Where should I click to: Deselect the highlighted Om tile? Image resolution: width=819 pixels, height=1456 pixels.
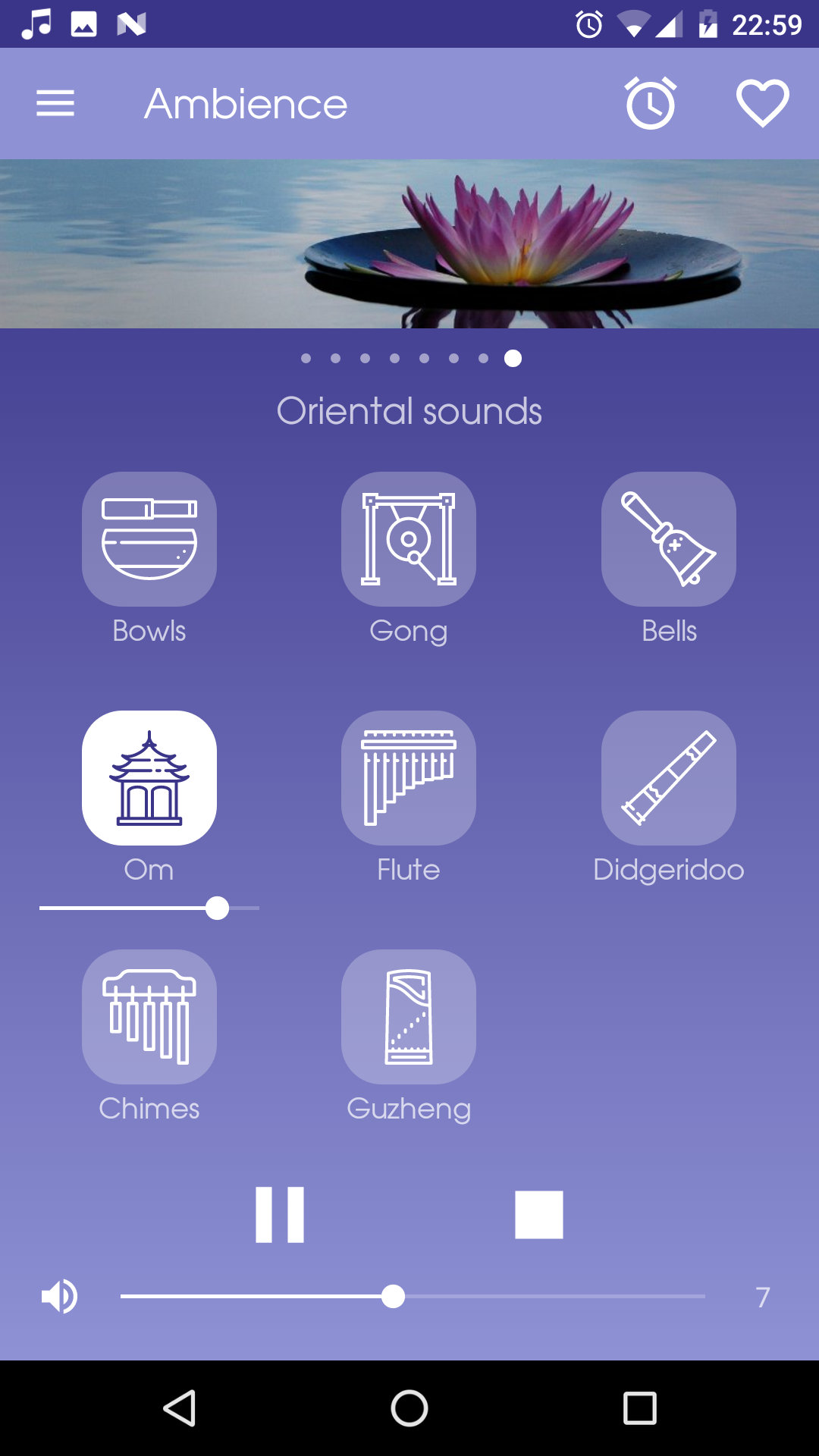[149, 777]
